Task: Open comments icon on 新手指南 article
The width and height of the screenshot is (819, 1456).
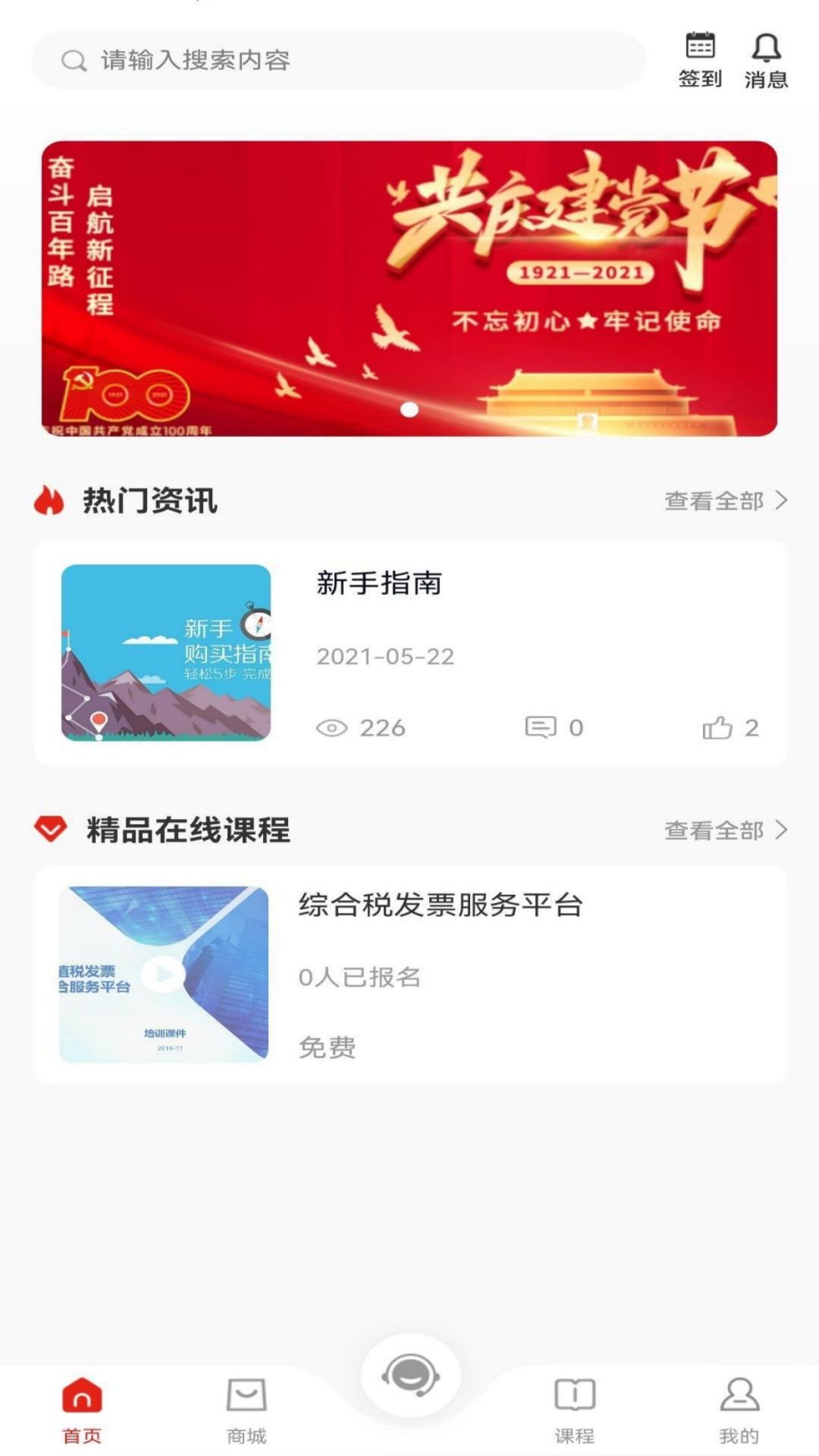Action: click(540, 726)
